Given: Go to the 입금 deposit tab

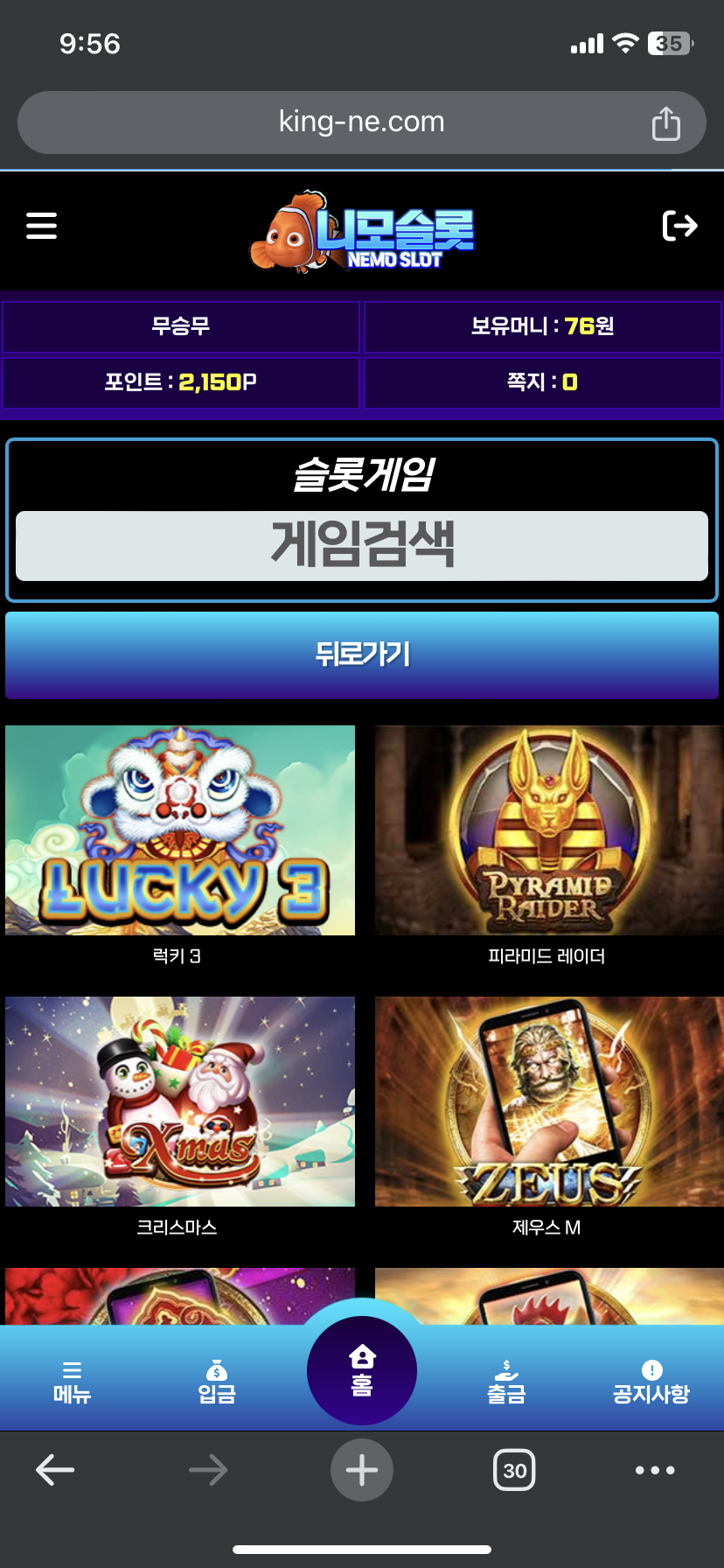Looking at the screenshot, I should (x=217, y=1382).
